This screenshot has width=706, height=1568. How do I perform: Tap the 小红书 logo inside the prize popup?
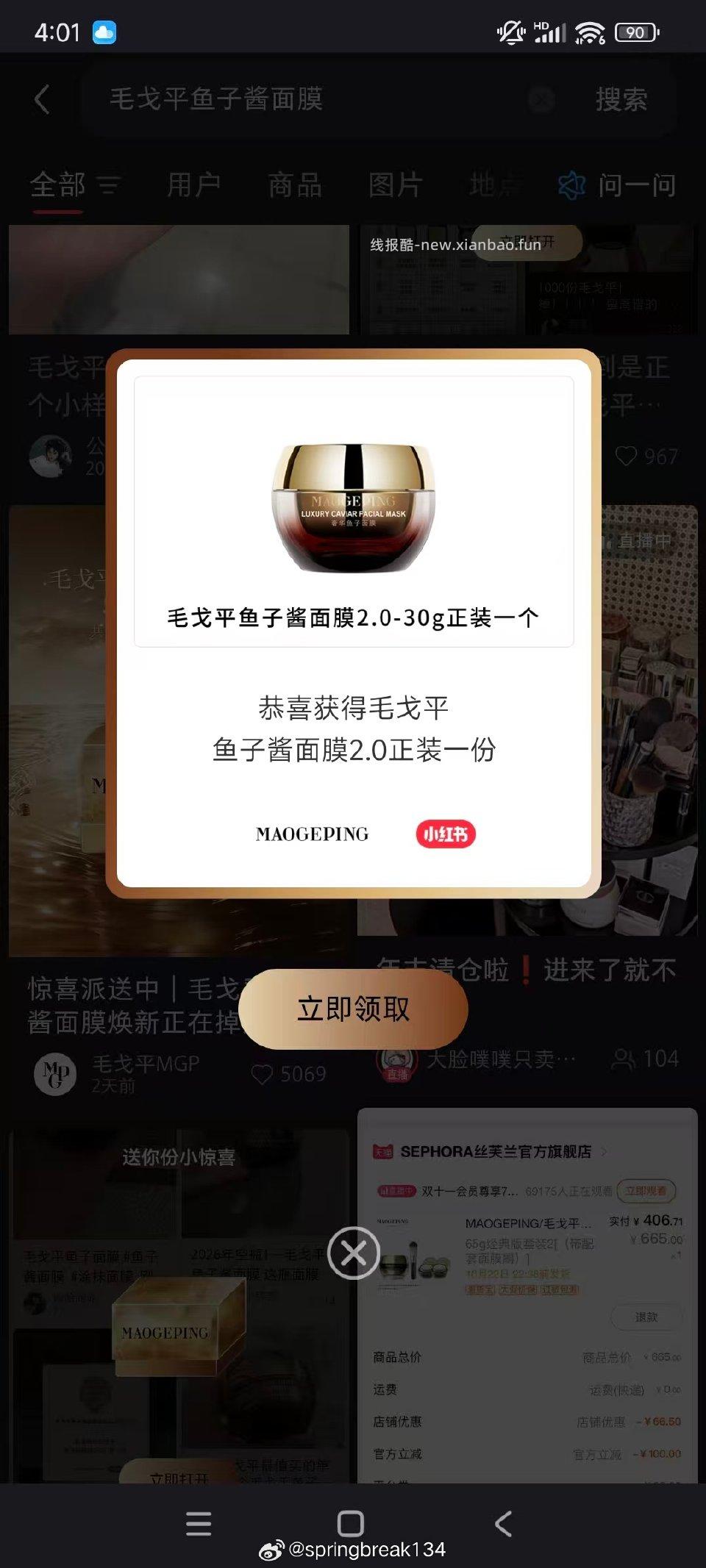click(445, 834)
